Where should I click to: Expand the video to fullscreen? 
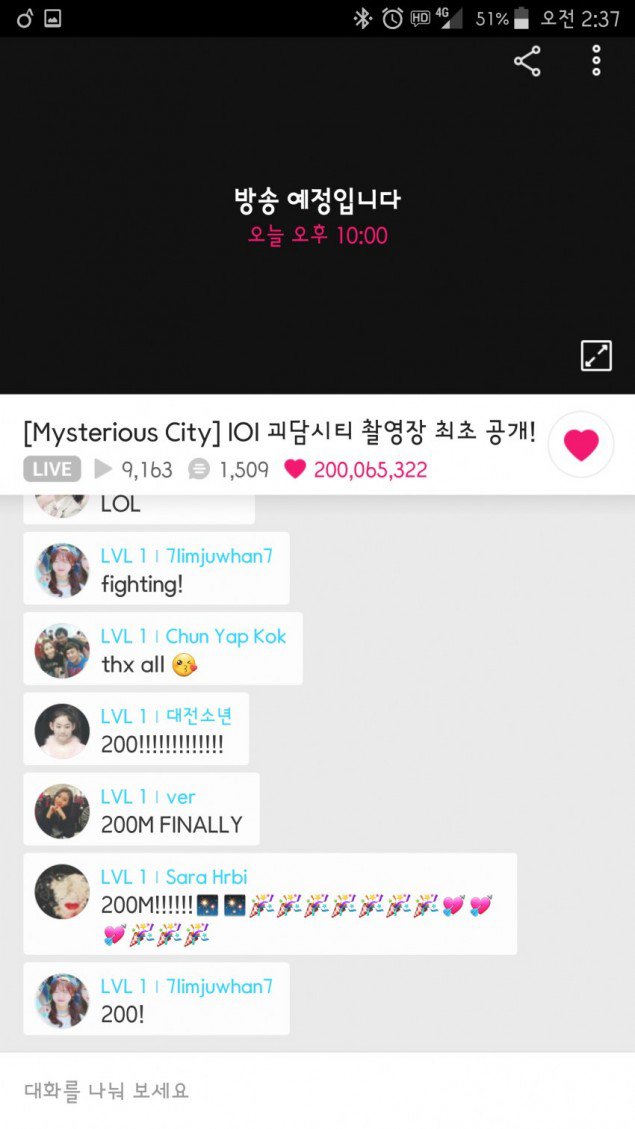coord(596,356)
